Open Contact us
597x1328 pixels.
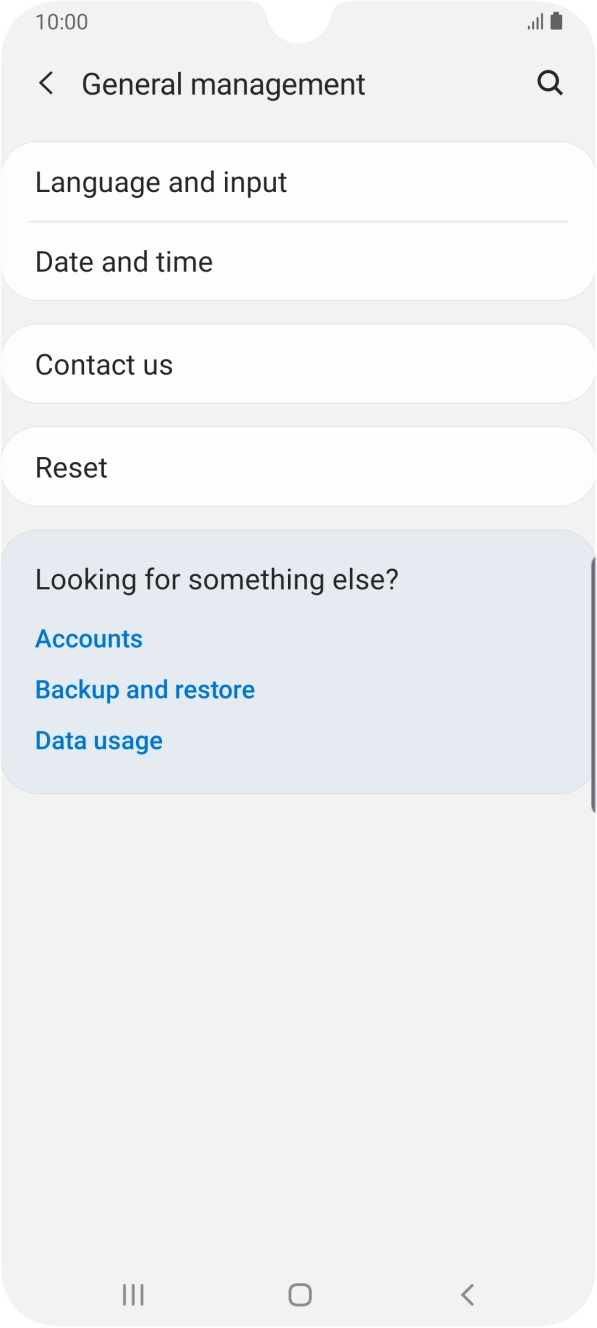(x=298, y=365)
